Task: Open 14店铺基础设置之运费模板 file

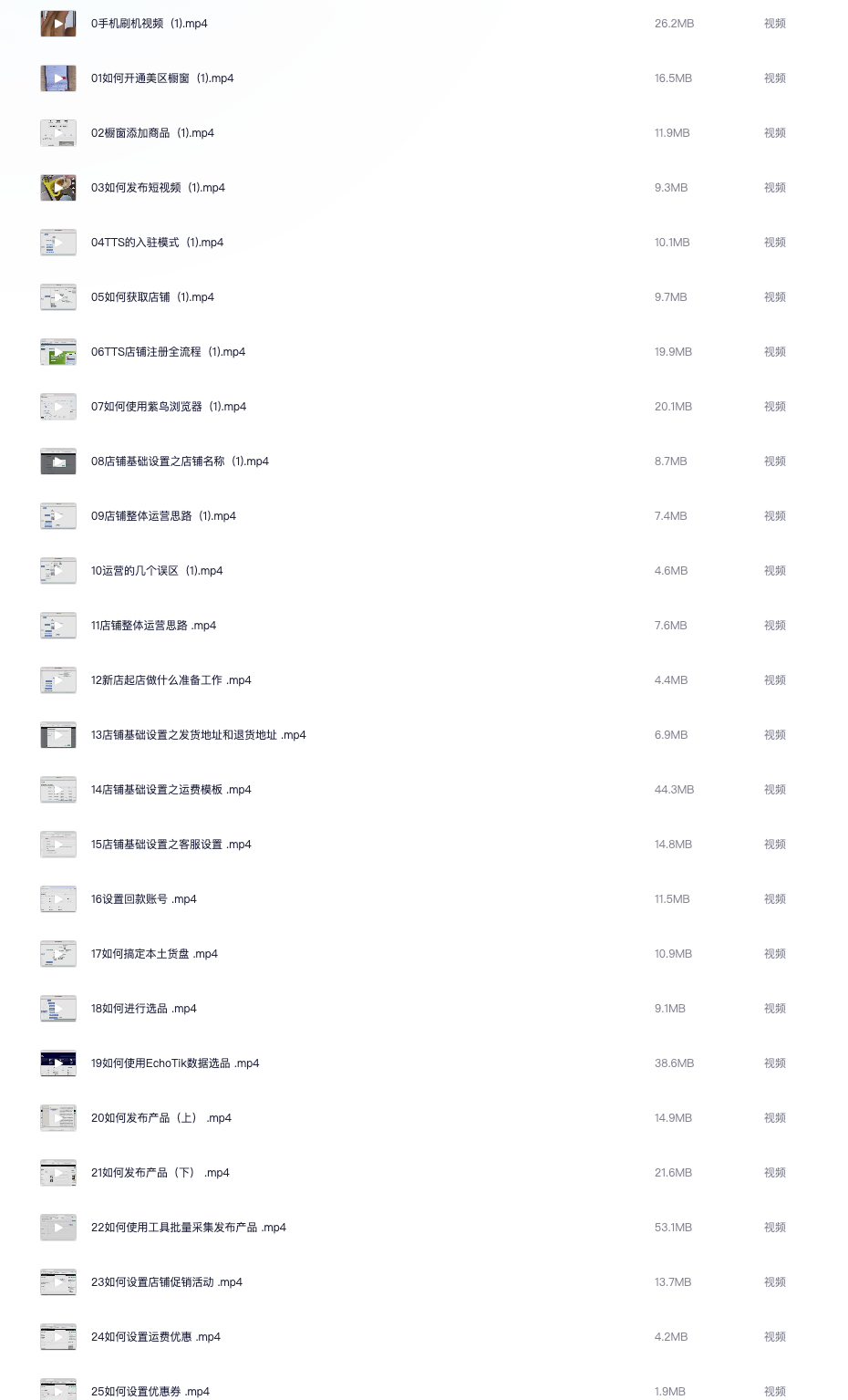Action: click(x=171, y=790)
